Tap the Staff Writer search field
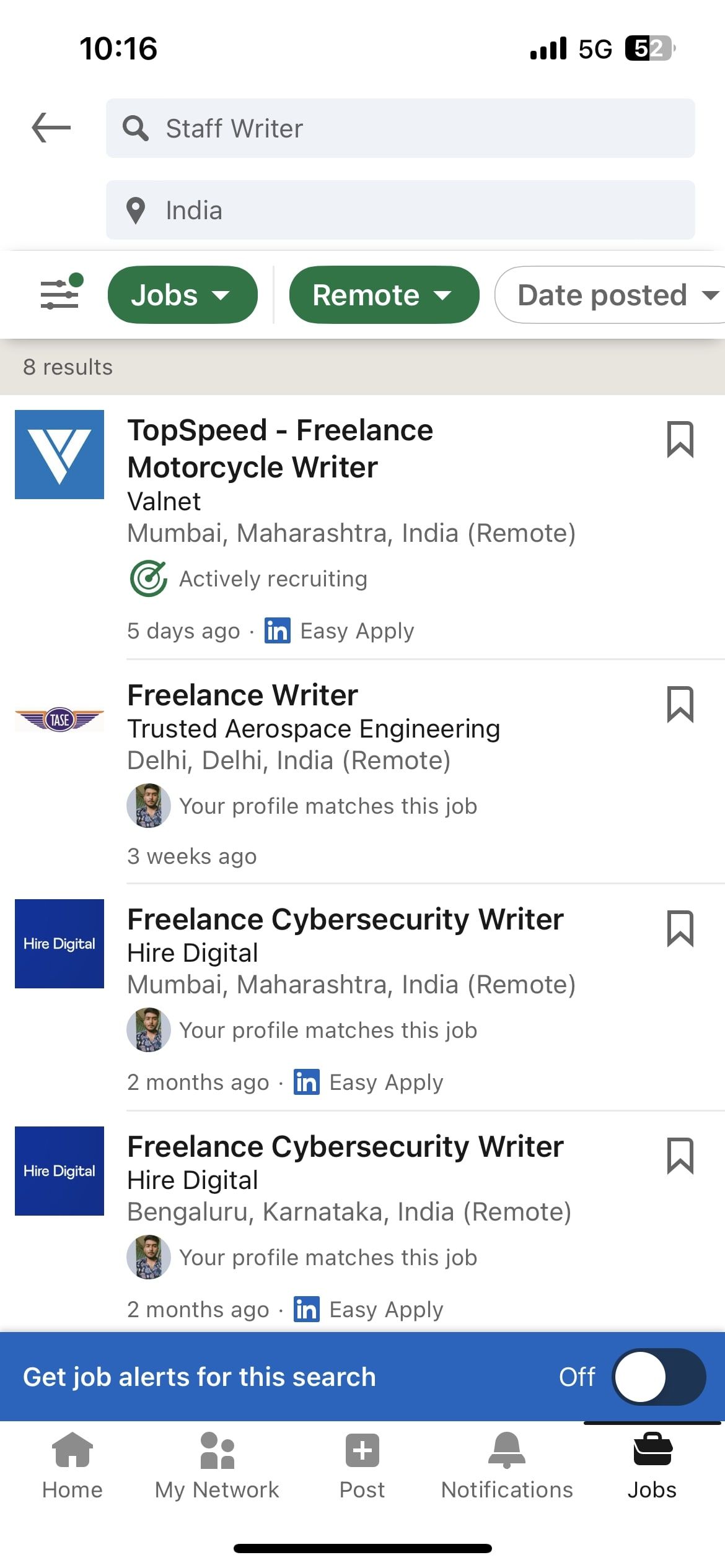Viewport: 725px width, 1568px height. coord(401,128)
